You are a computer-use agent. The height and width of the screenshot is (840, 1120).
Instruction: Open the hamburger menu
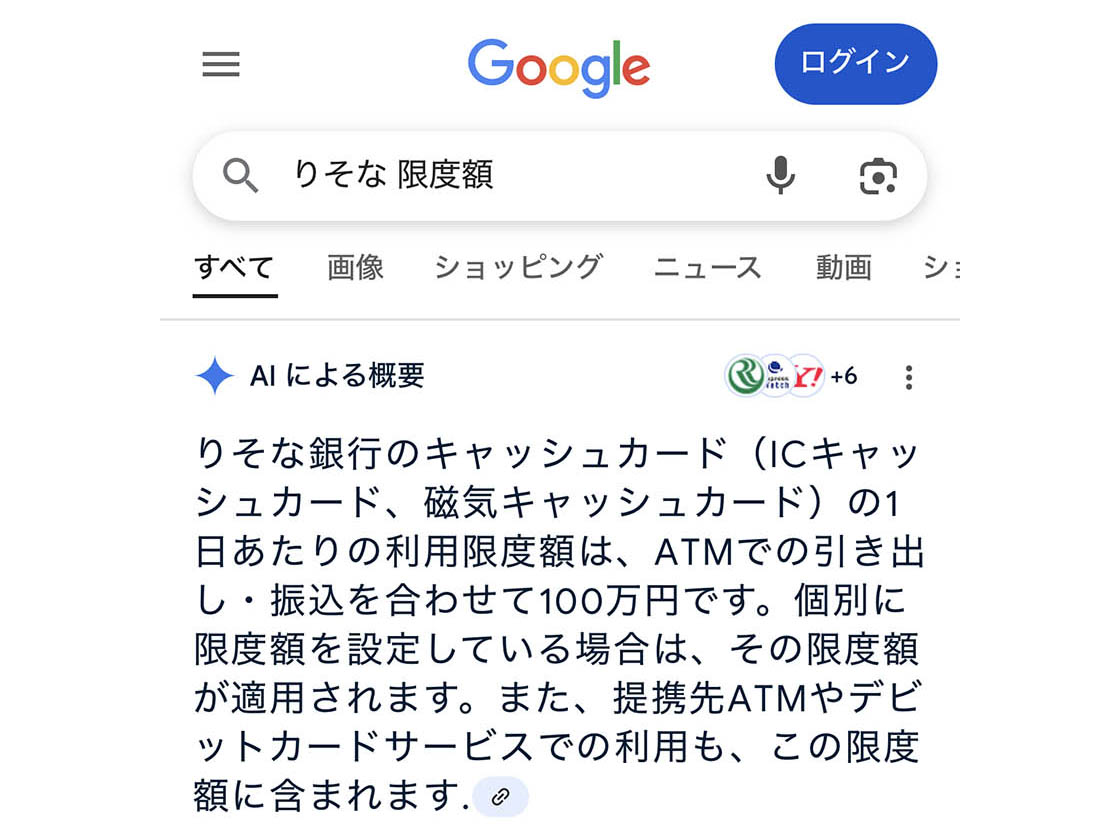(x=221, y=65)
